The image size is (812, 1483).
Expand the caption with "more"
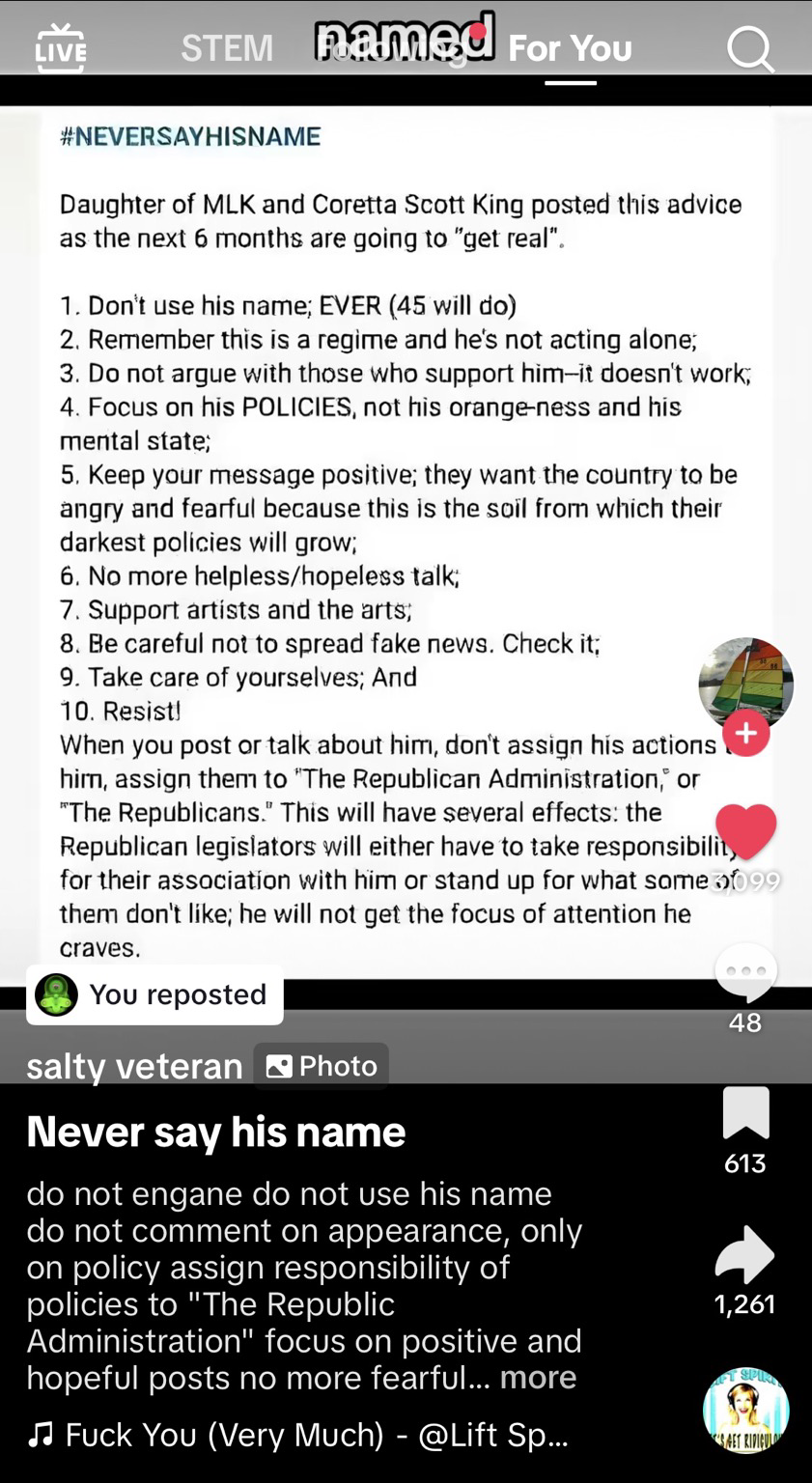(538, 1377)
